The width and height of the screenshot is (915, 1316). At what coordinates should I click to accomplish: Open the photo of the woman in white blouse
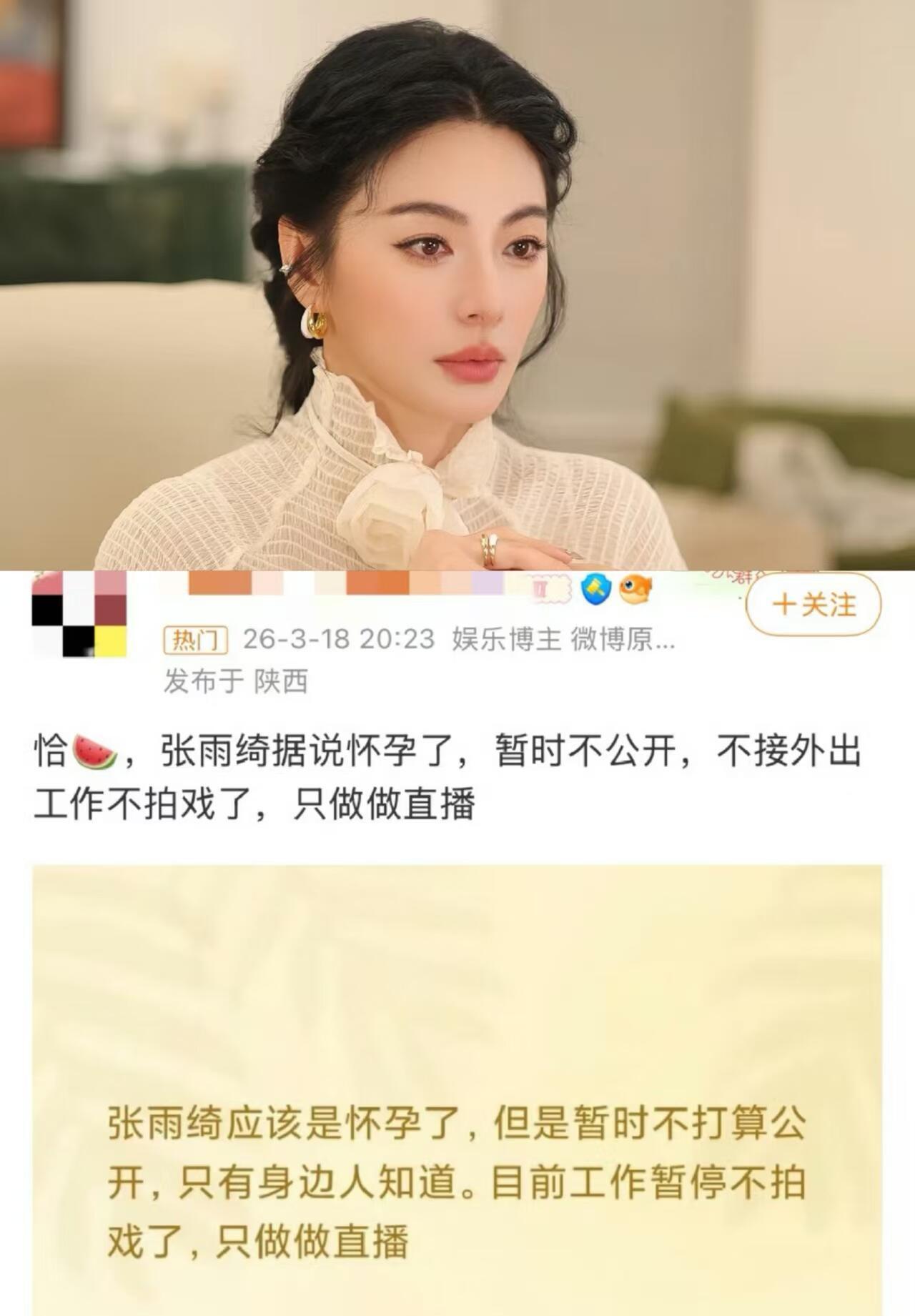[457, 286]
